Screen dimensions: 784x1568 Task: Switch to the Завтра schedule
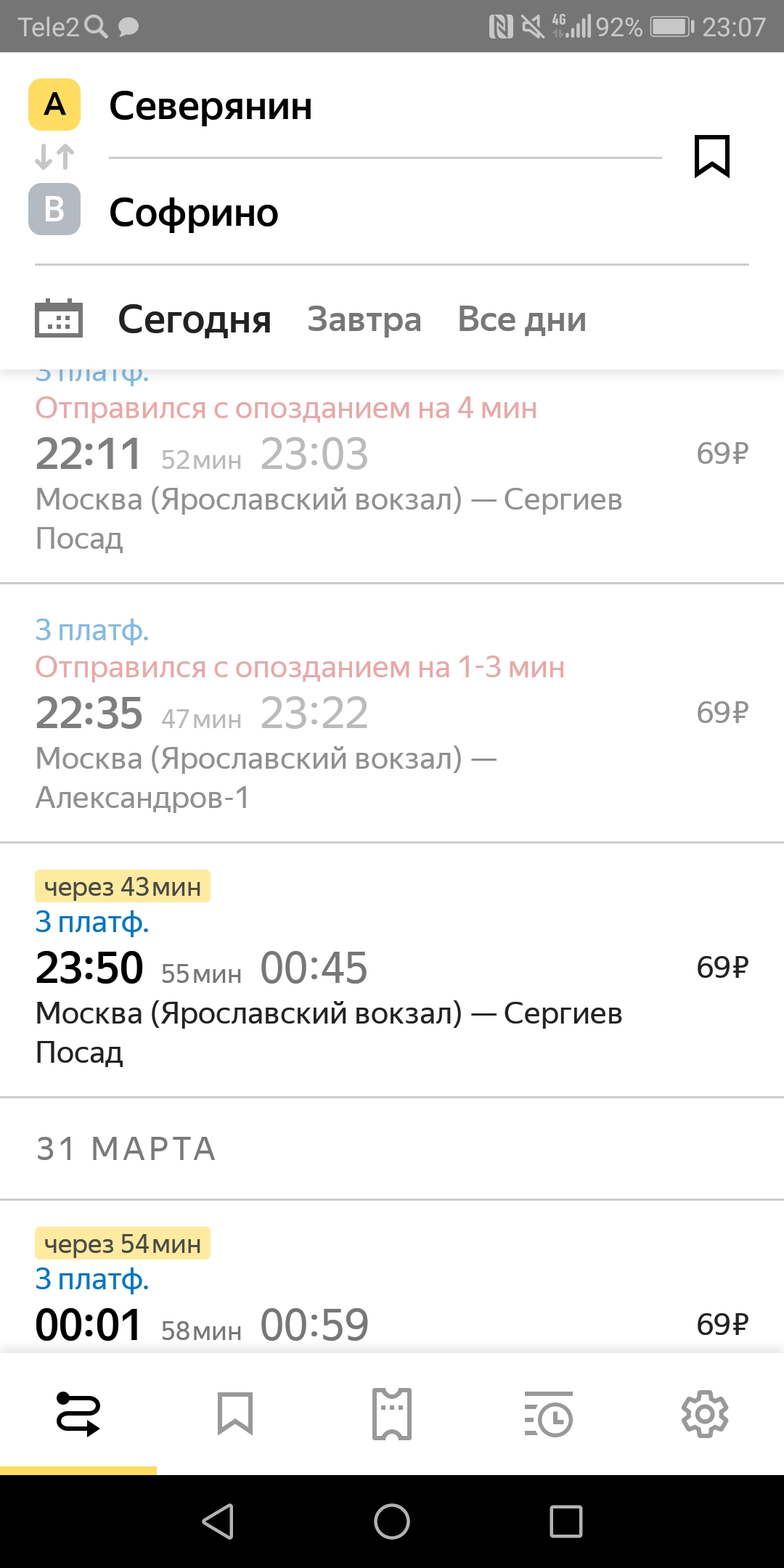click(364, 319)
